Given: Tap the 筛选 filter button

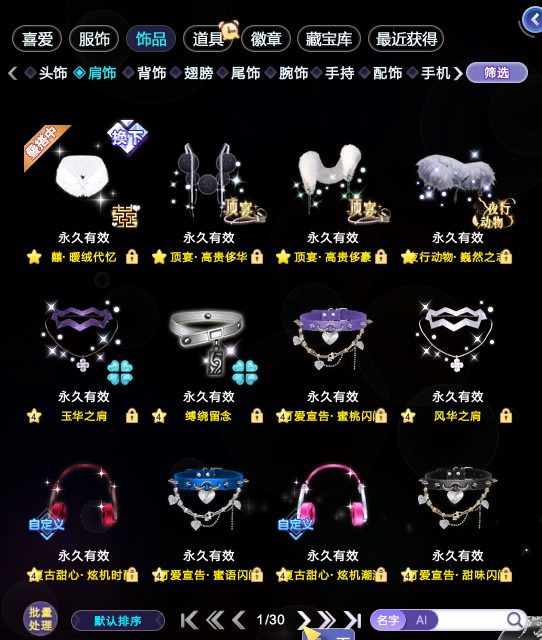Looking at the screenshot, I should coord(497,73).
